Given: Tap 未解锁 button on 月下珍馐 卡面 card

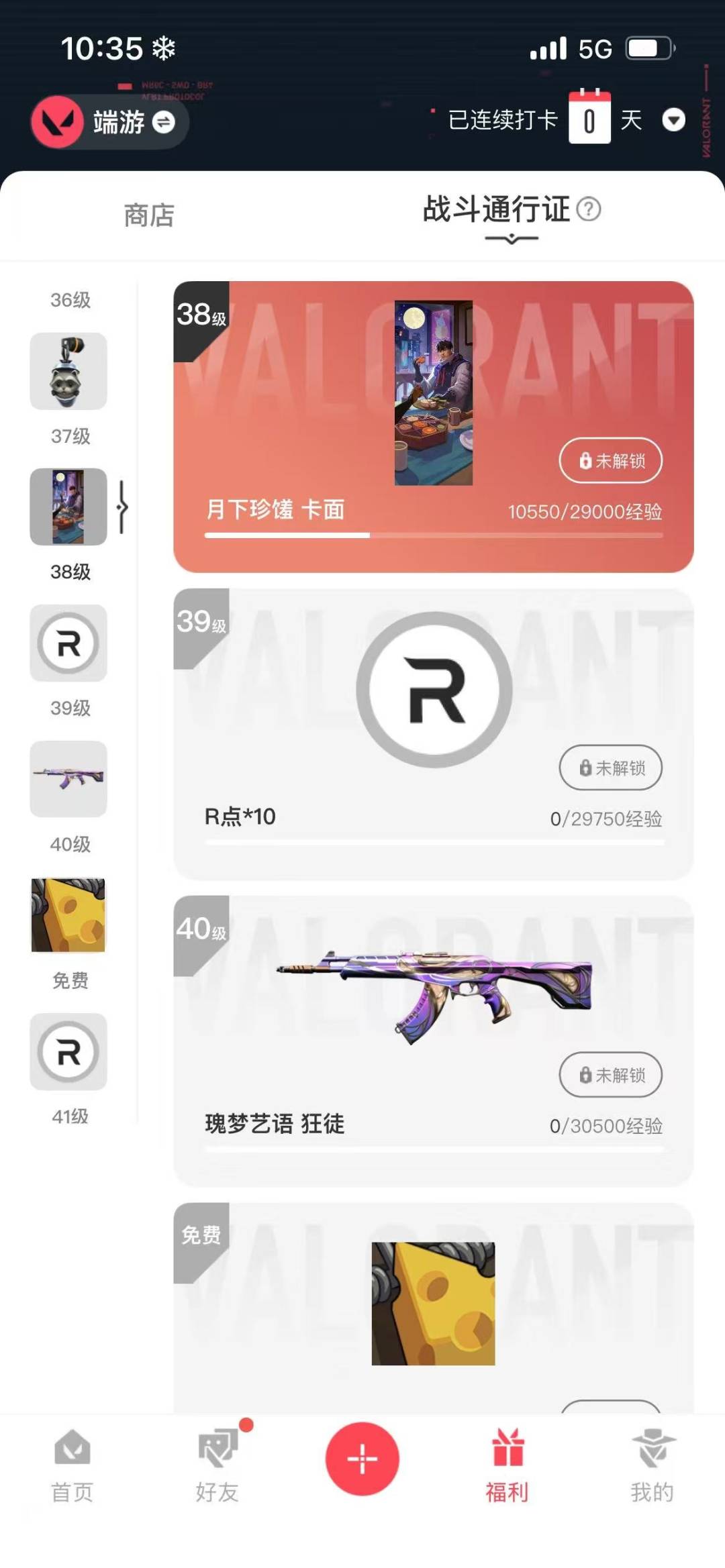Looking at the screenshot, I should 610,460.
